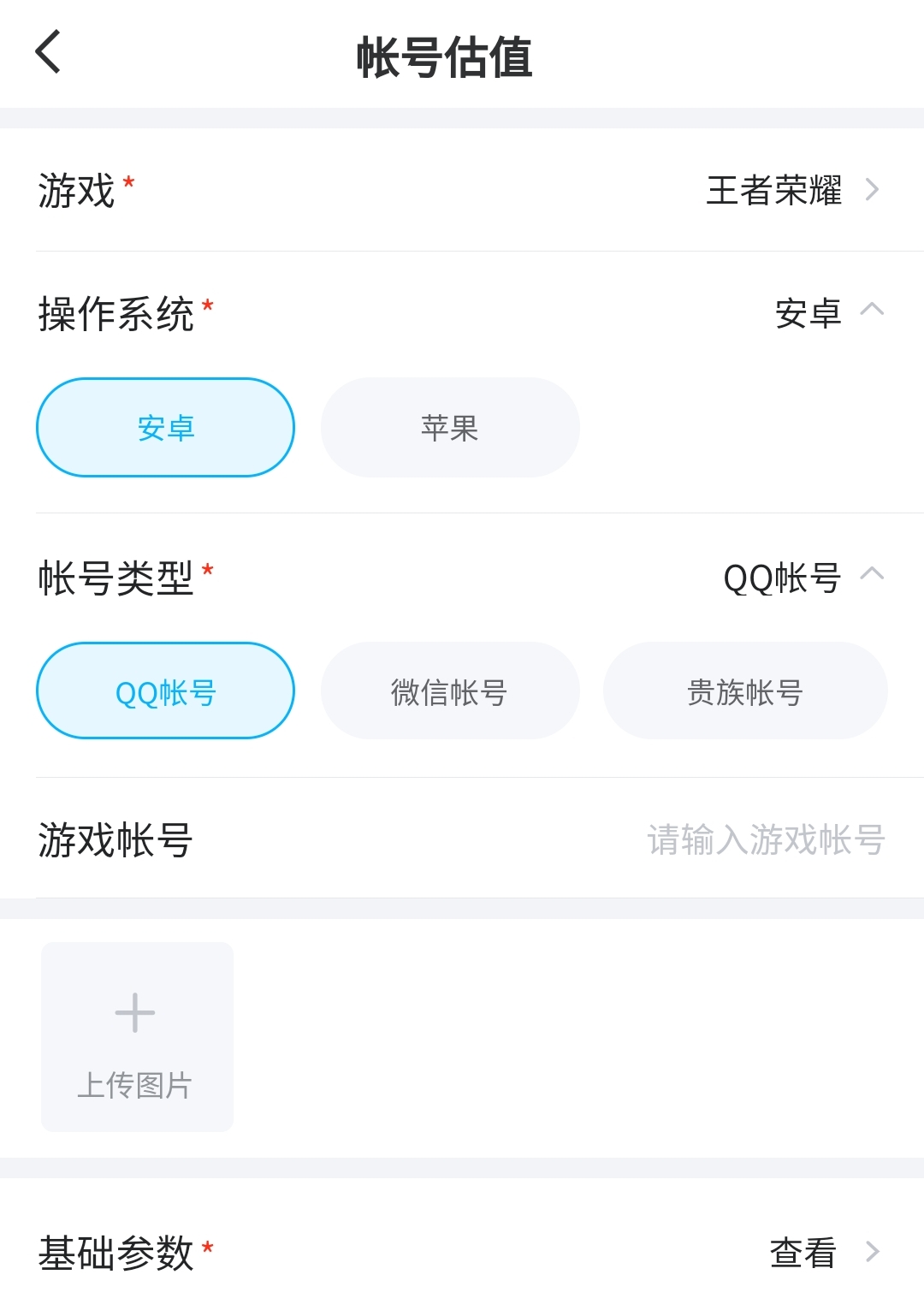
Task: Collapse the 操作系统 section
Action: coord(871,310)
